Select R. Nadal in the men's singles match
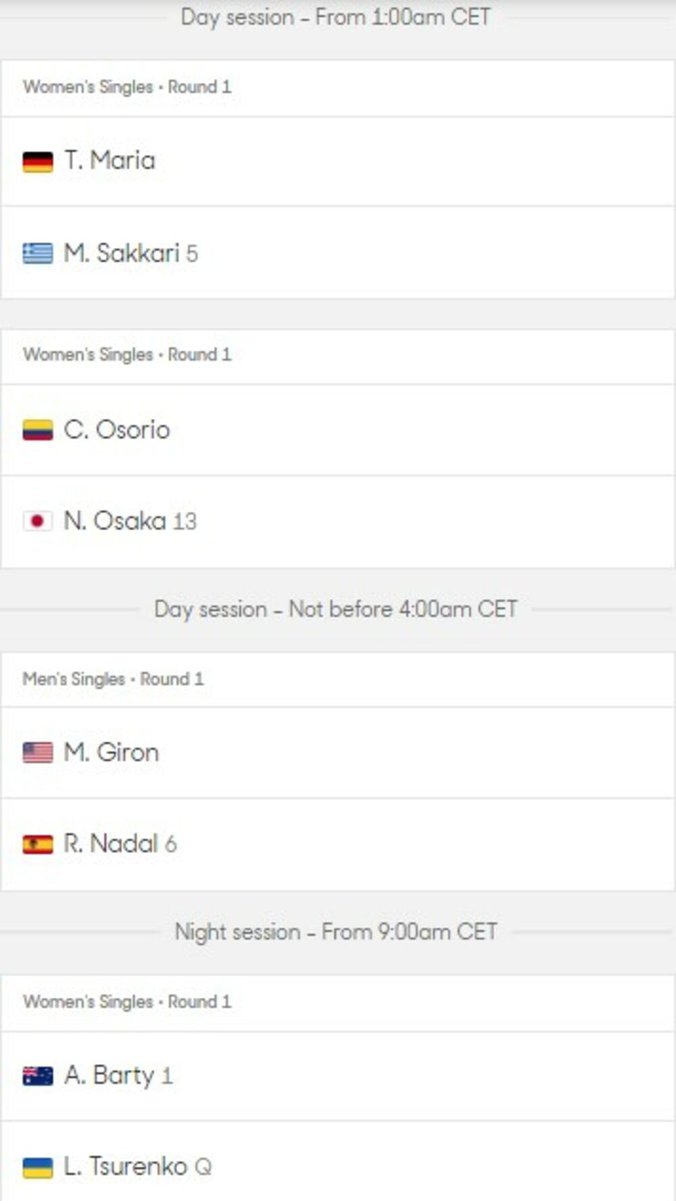 338,844
